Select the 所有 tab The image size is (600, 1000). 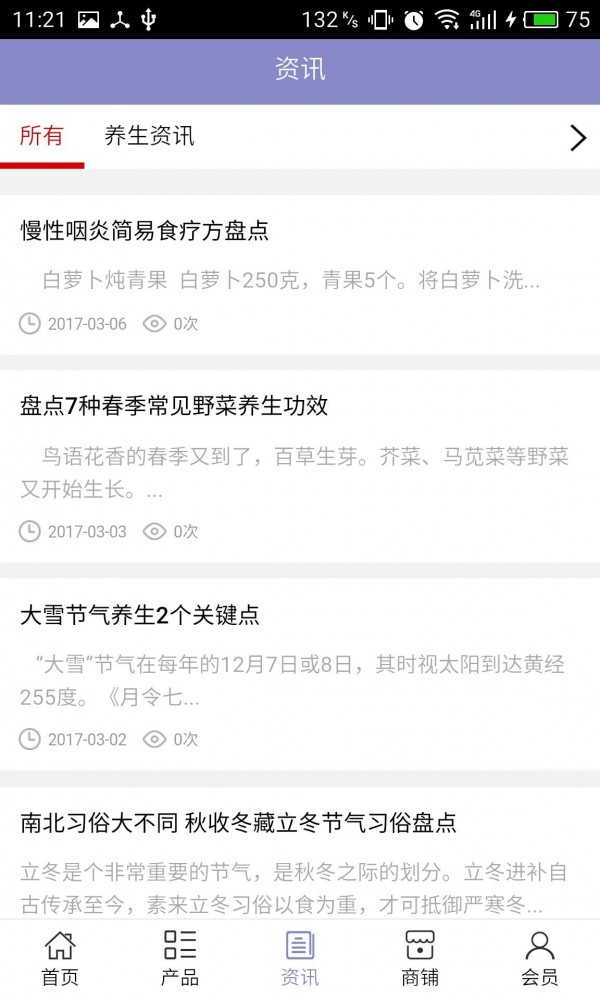click(x=42, y=136)
